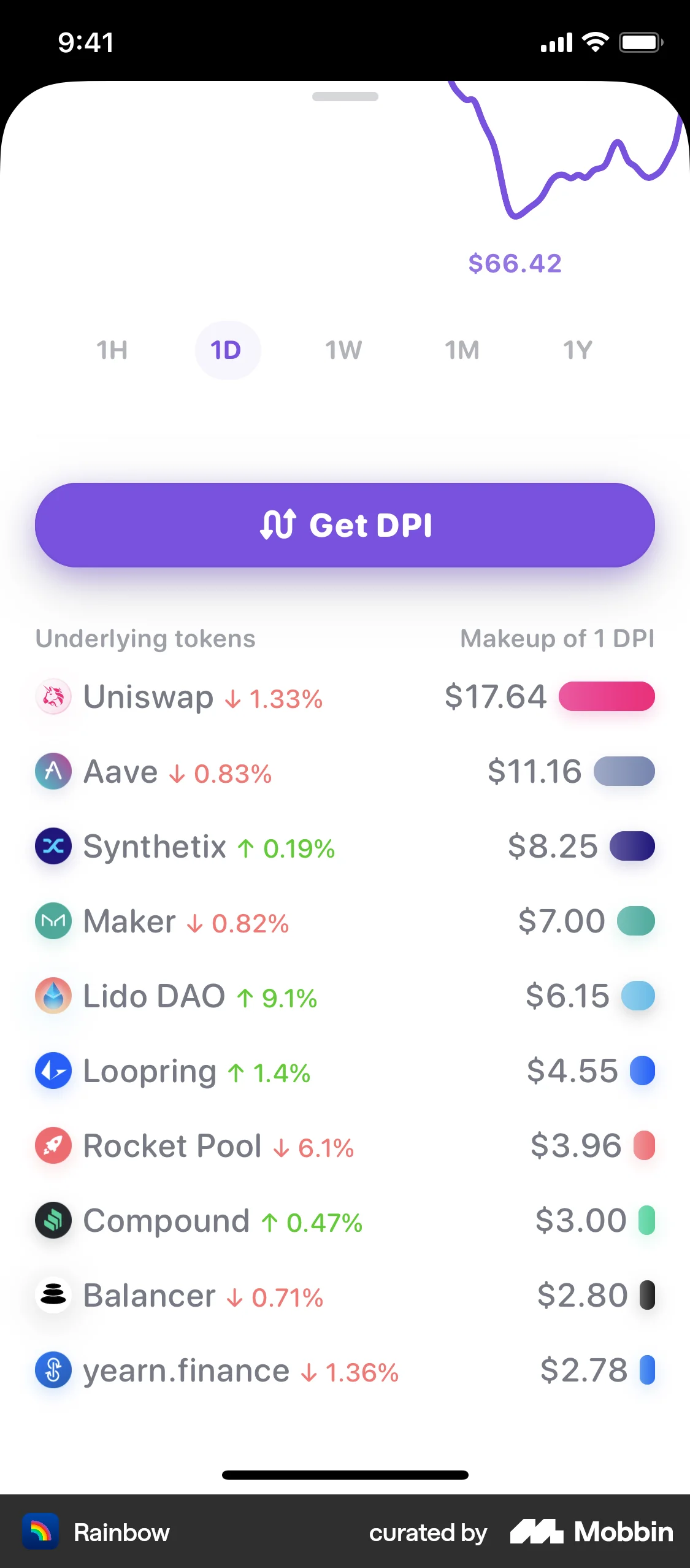This screenshot has width=690, height=1568.
Task: View the 1Y price history
Action: (x=577, y=350)
